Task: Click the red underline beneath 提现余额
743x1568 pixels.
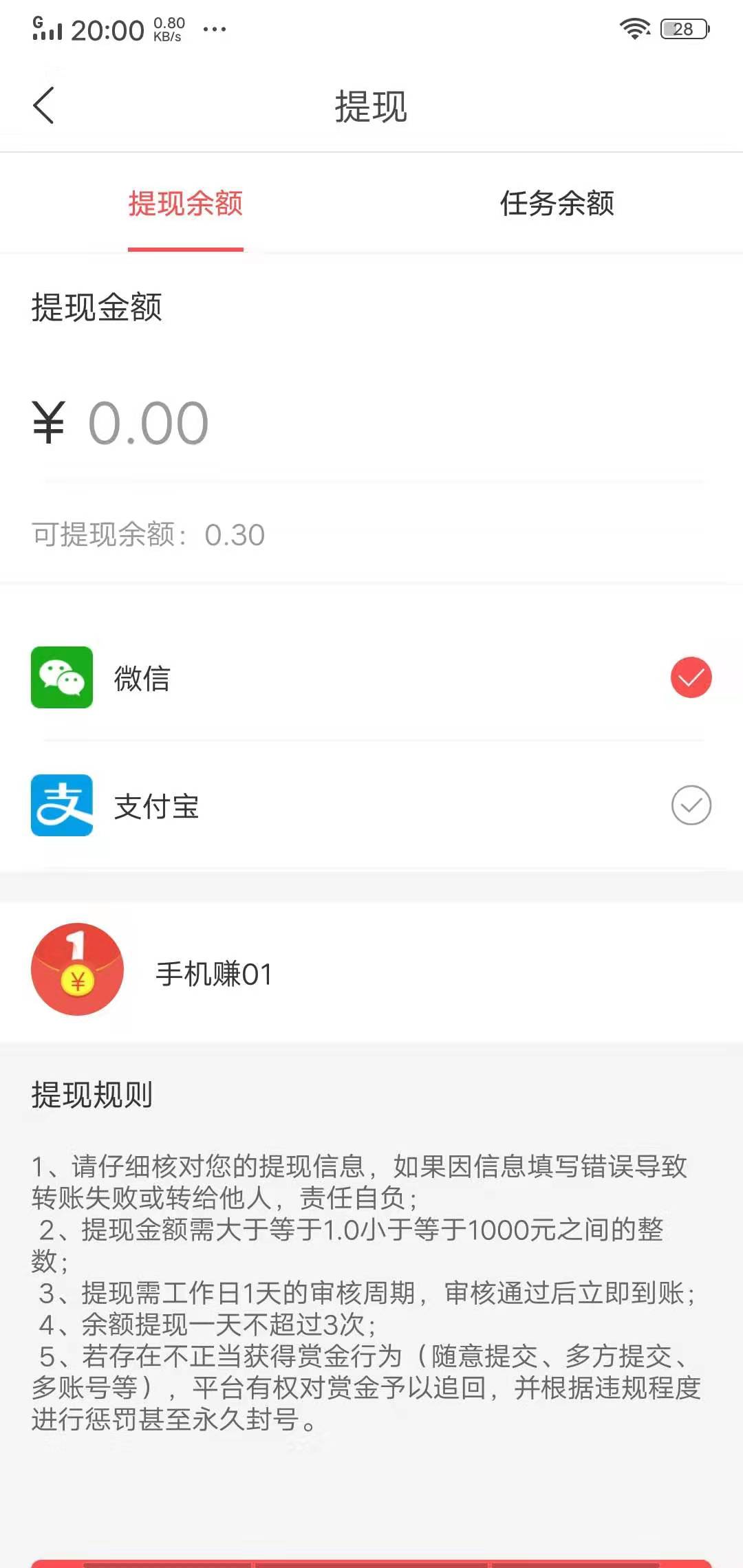Action: [x=184, y=250]
